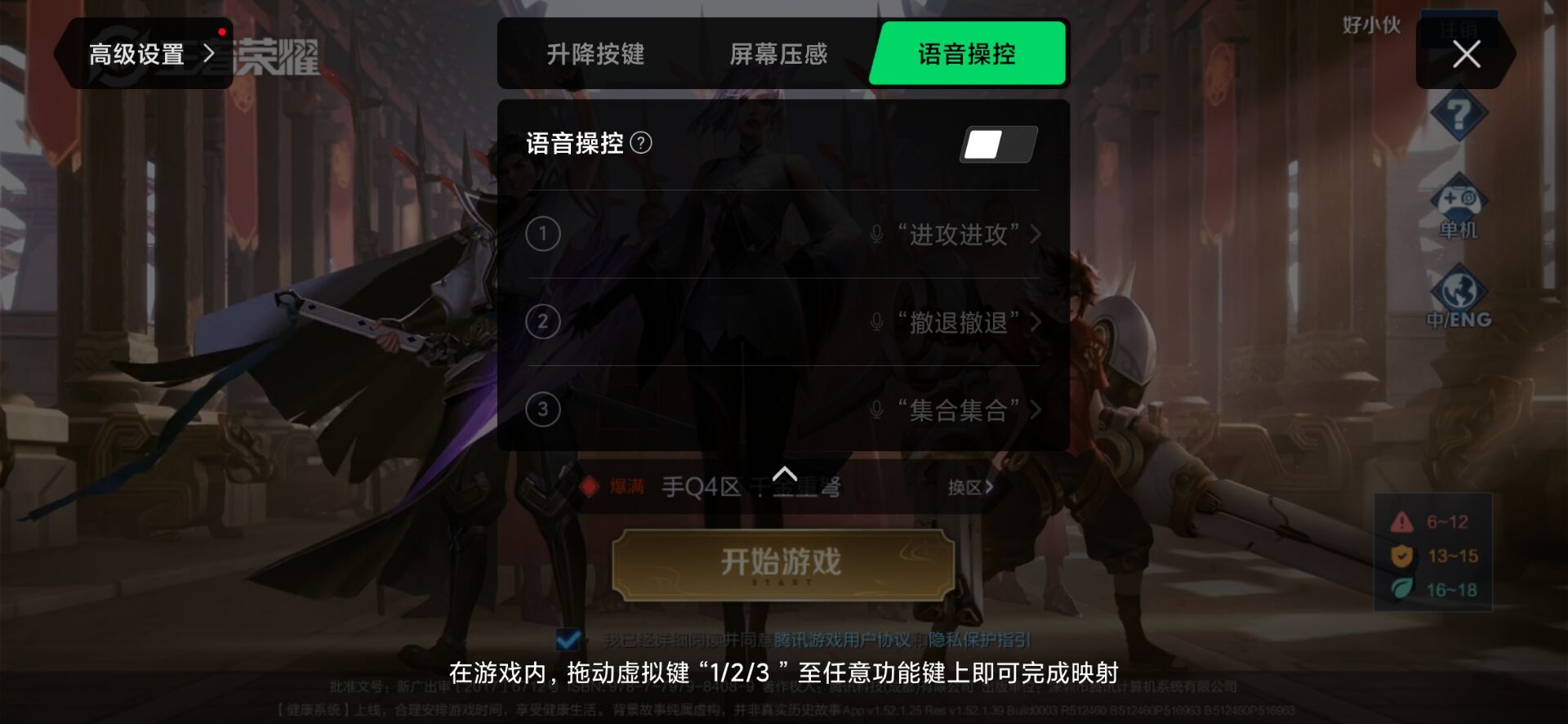Open voice command "集合集合" row
This screenshot has width=1568, height=724.
pyautogui.click(x=957, y=409)
